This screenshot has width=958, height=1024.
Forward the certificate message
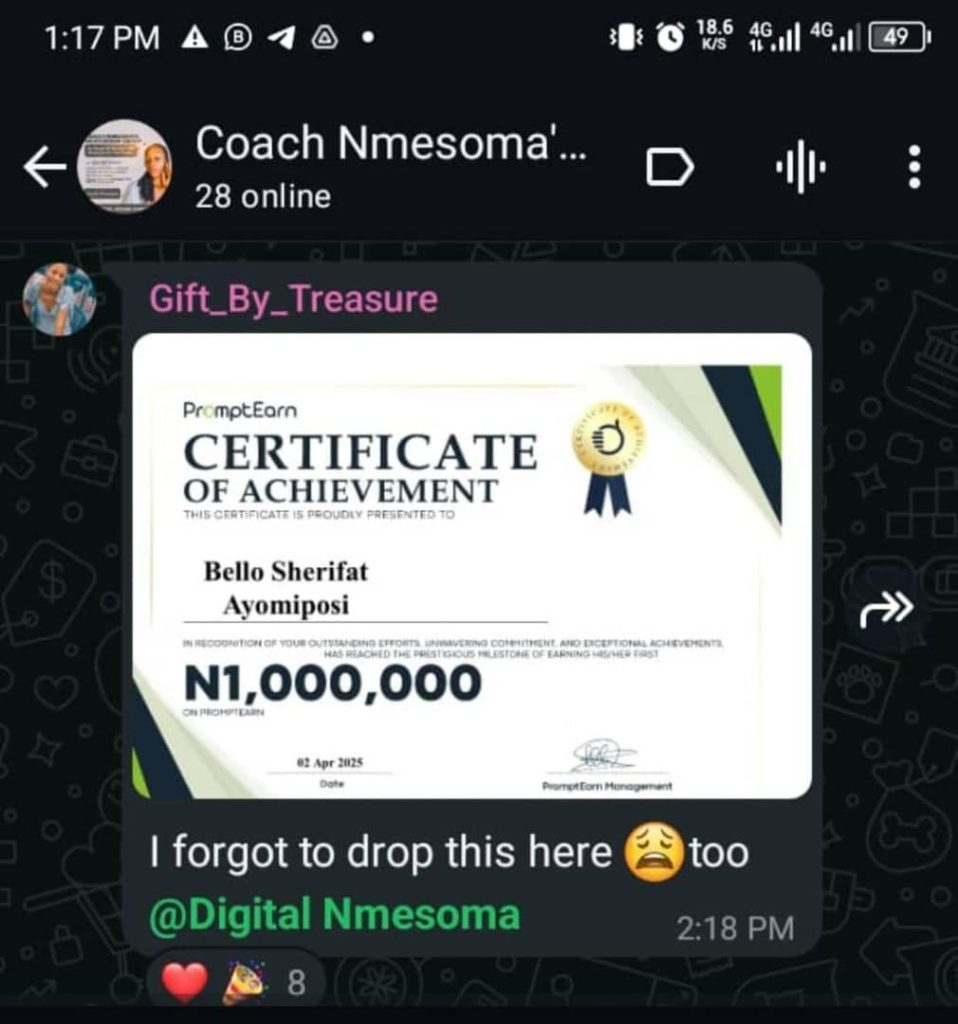coord(886,607)
